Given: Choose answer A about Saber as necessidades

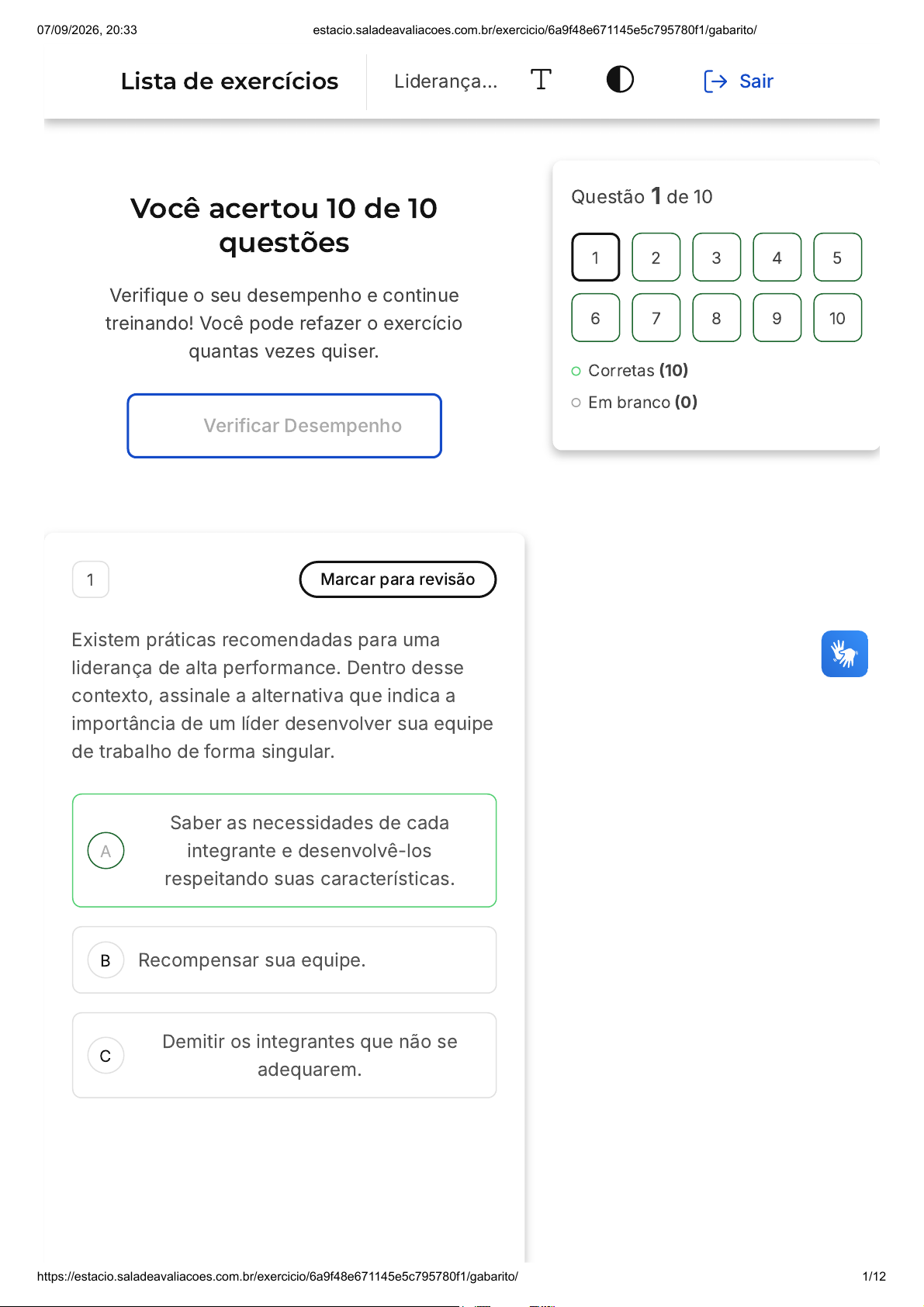Looking at the screenshot, I should point(285,850).
